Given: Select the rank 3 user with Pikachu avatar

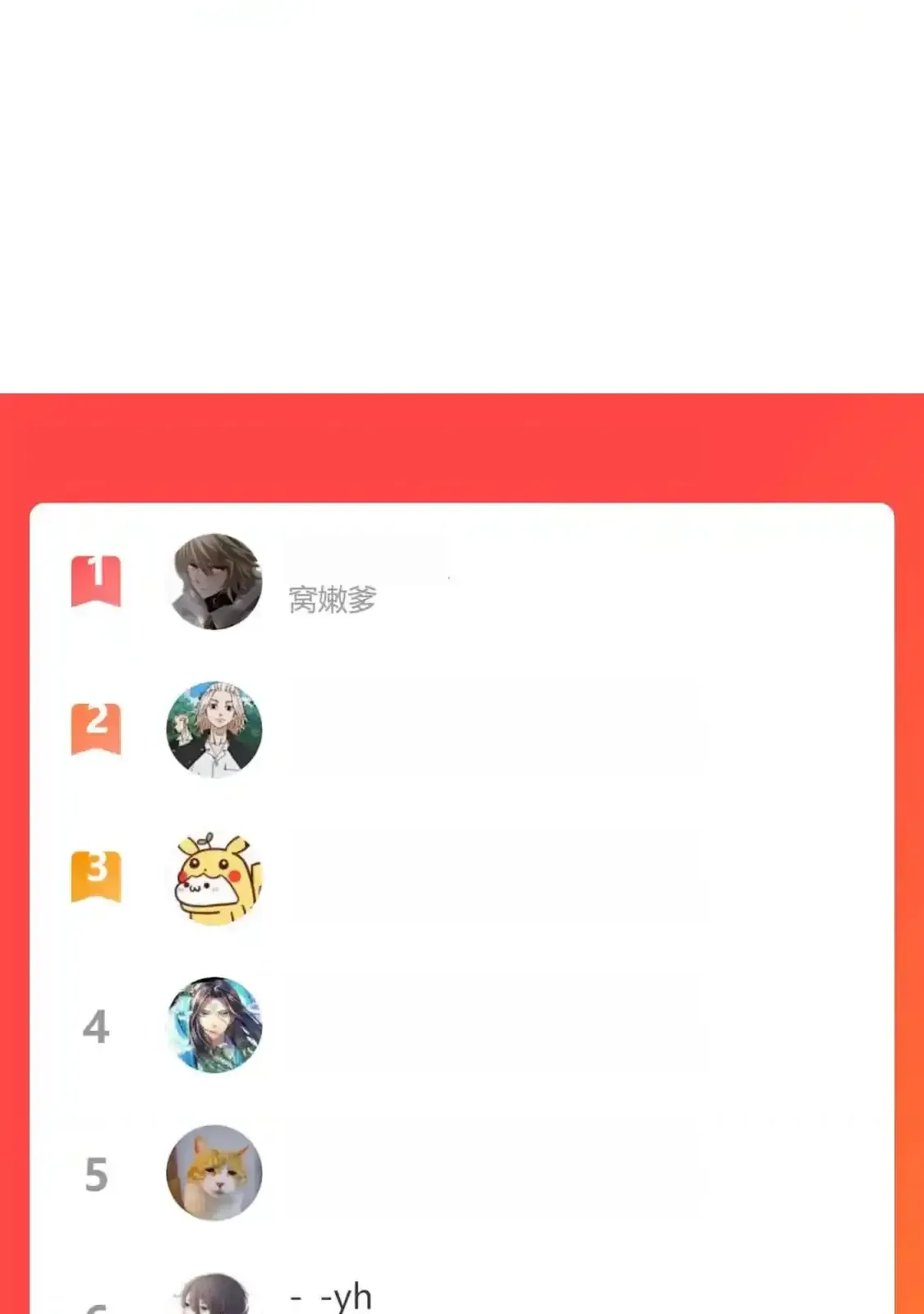Looking at the screenshot, I should (214, 878).
